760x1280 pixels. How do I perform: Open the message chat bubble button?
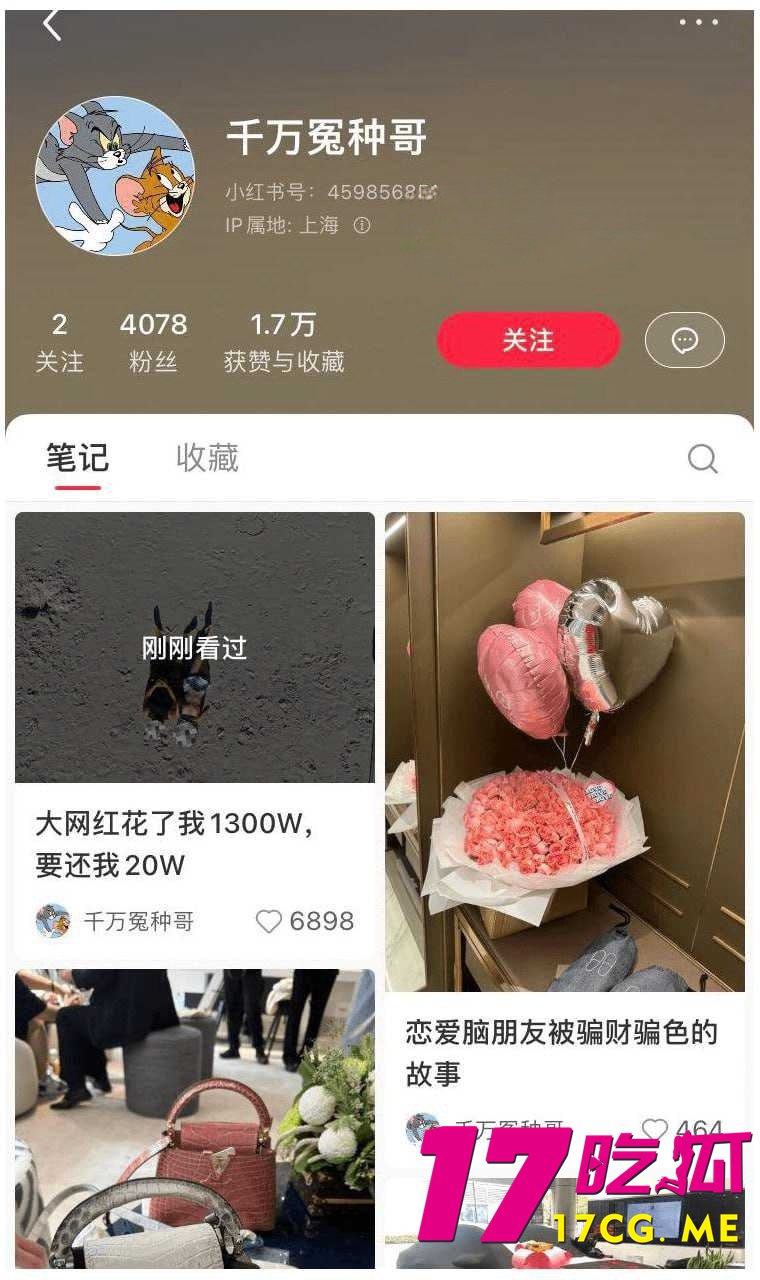tap(684, 340)
